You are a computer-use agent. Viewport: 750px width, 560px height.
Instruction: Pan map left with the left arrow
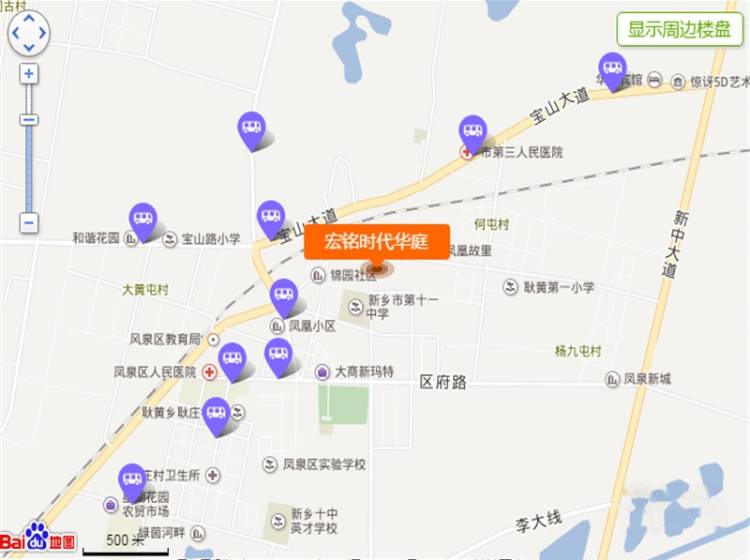click(13, 35)
